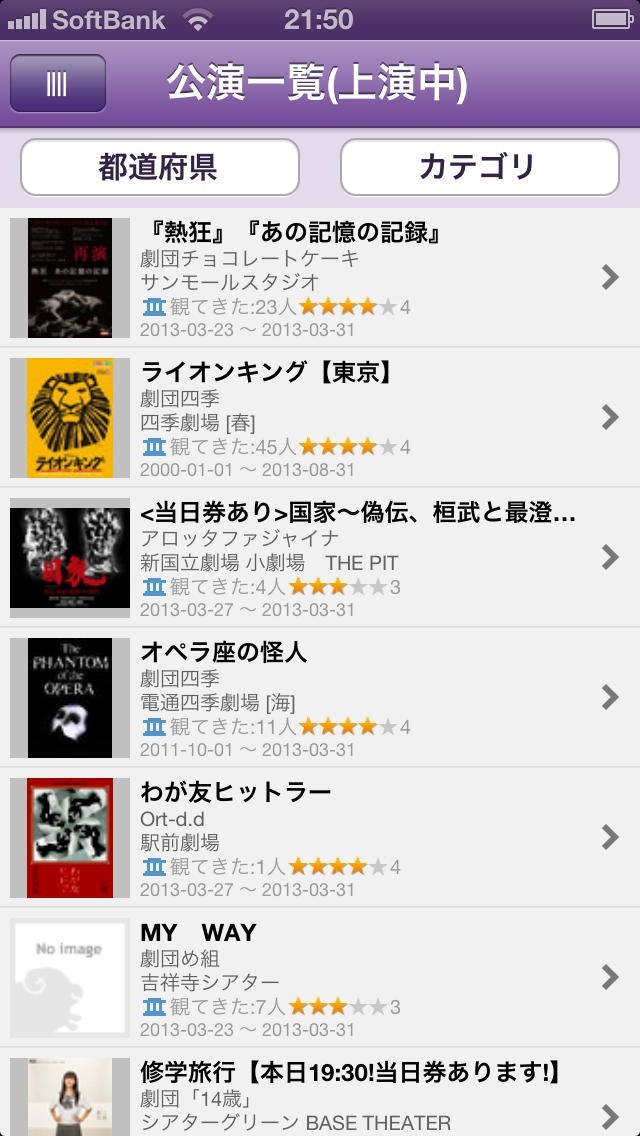This screenshot has width=640, height=1136.
Task: Open ライオンキング【東京】 listing
Action: click(320, 418)
